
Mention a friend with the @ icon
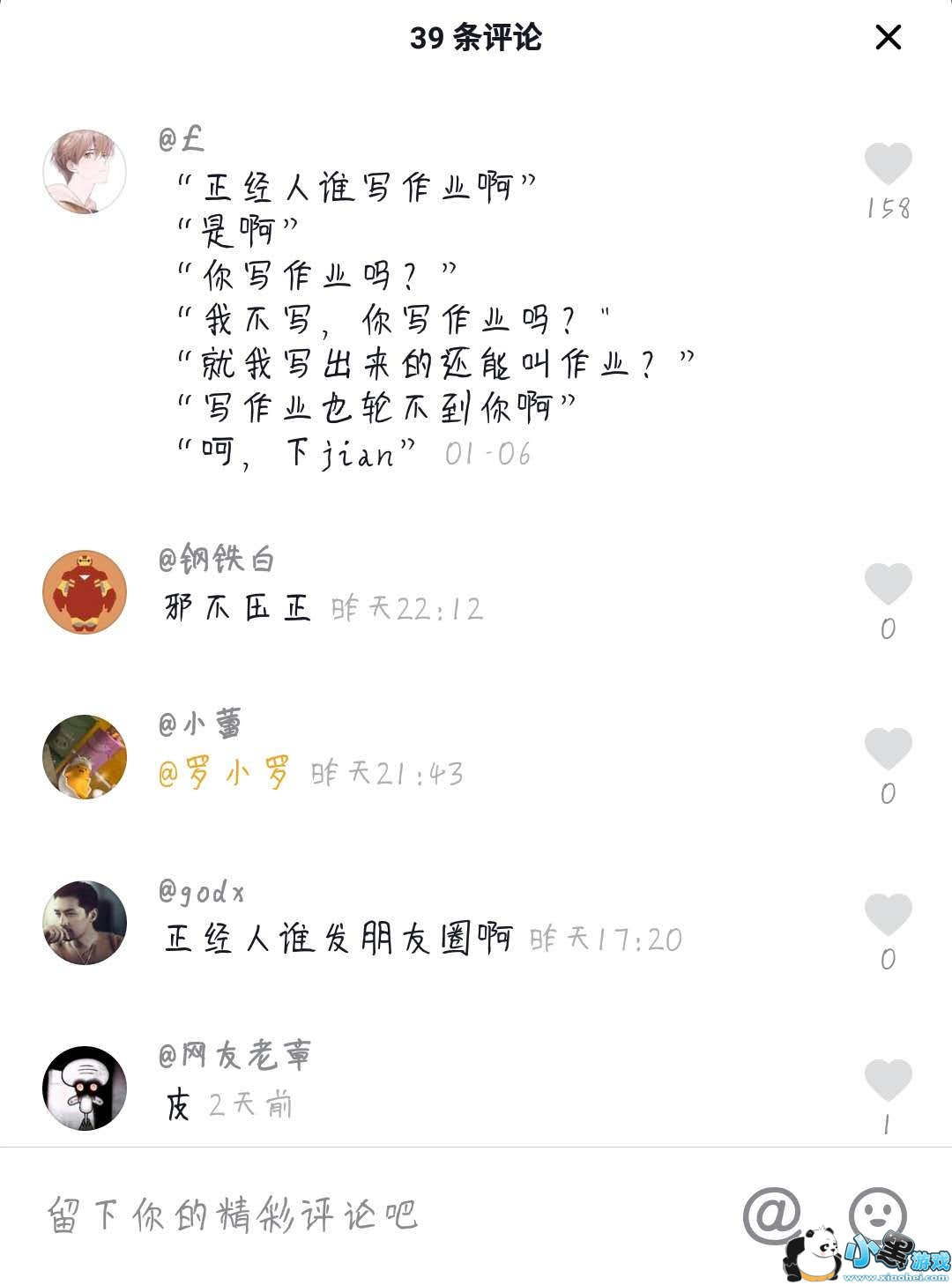(772, 1214)
